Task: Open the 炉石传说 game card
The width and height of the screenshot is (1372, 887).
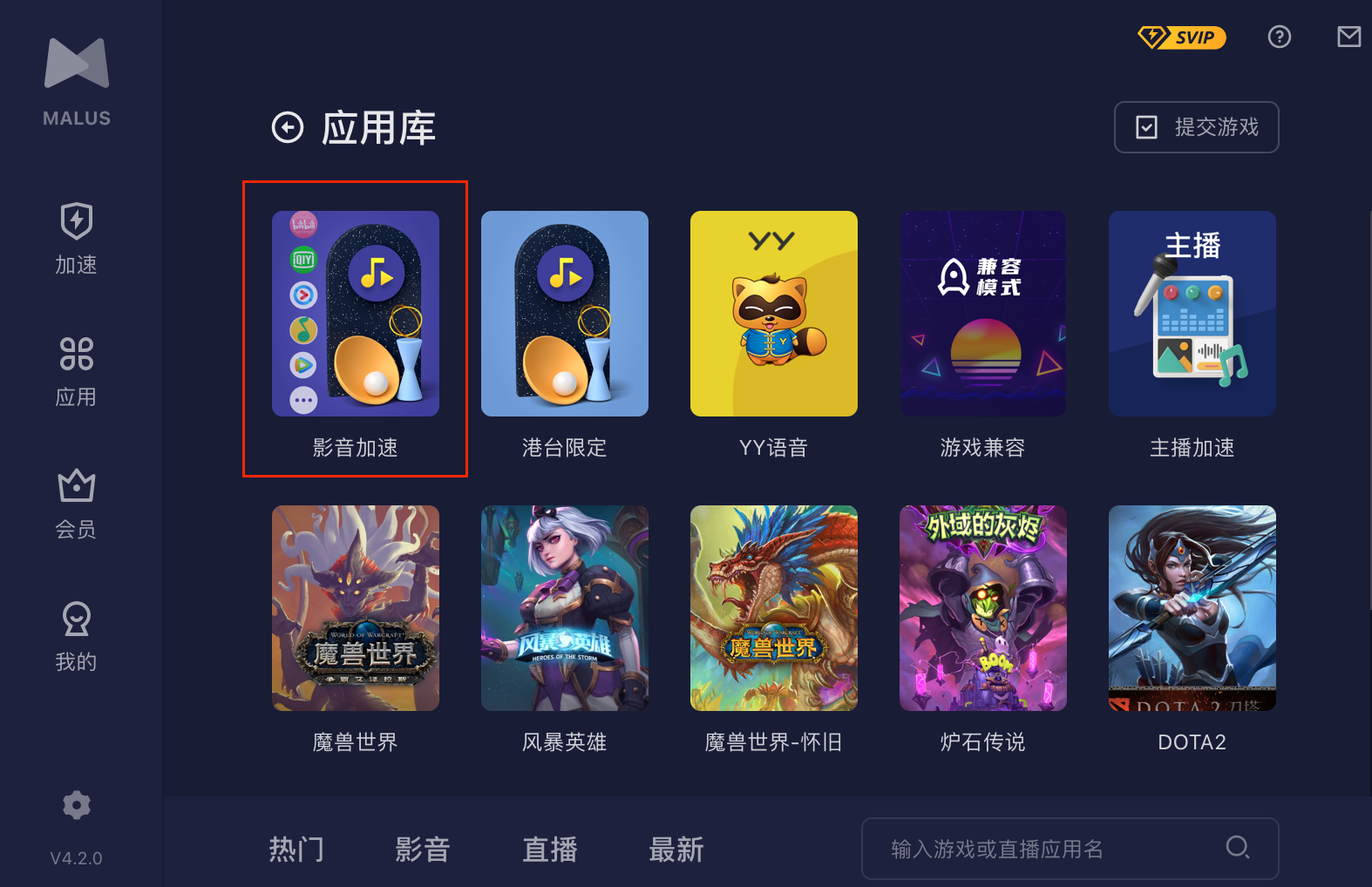Action: coord(983,608)
